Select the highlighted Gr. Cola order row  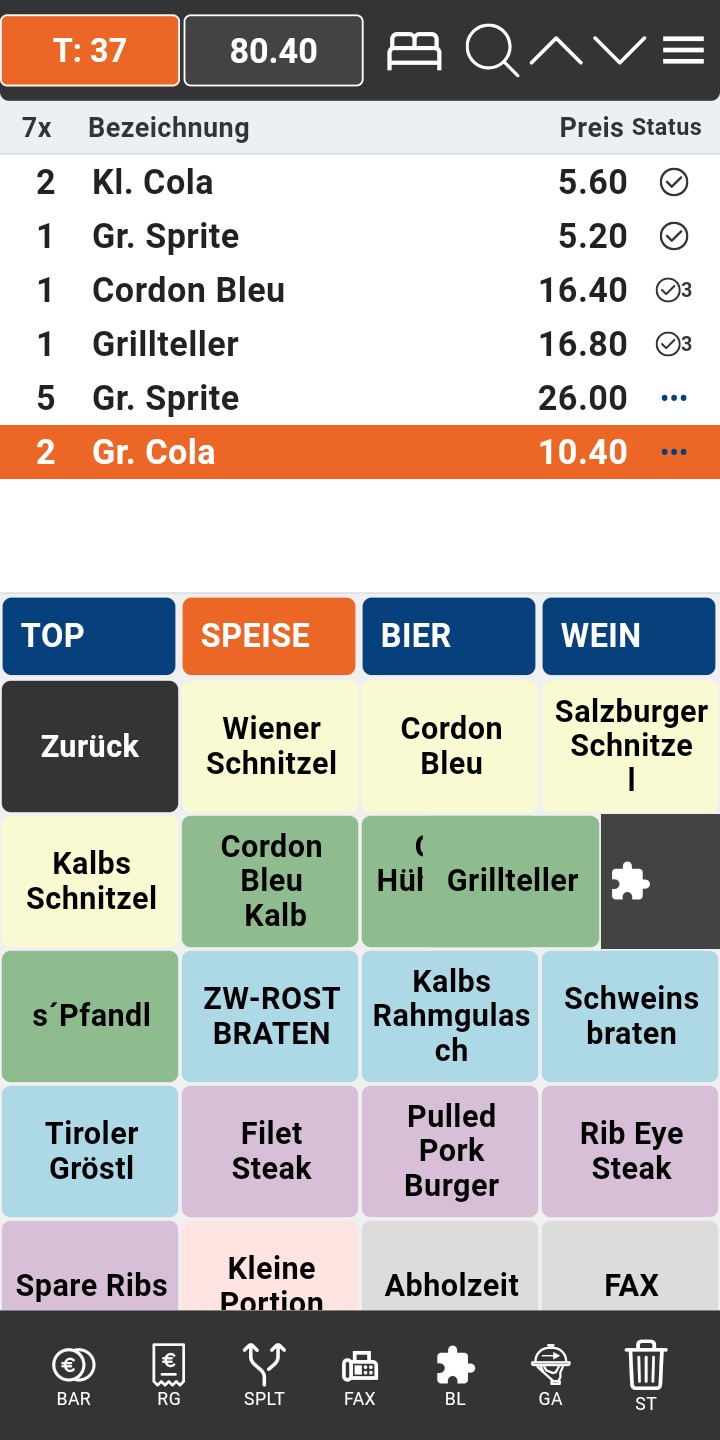click(x=300, y=451)
